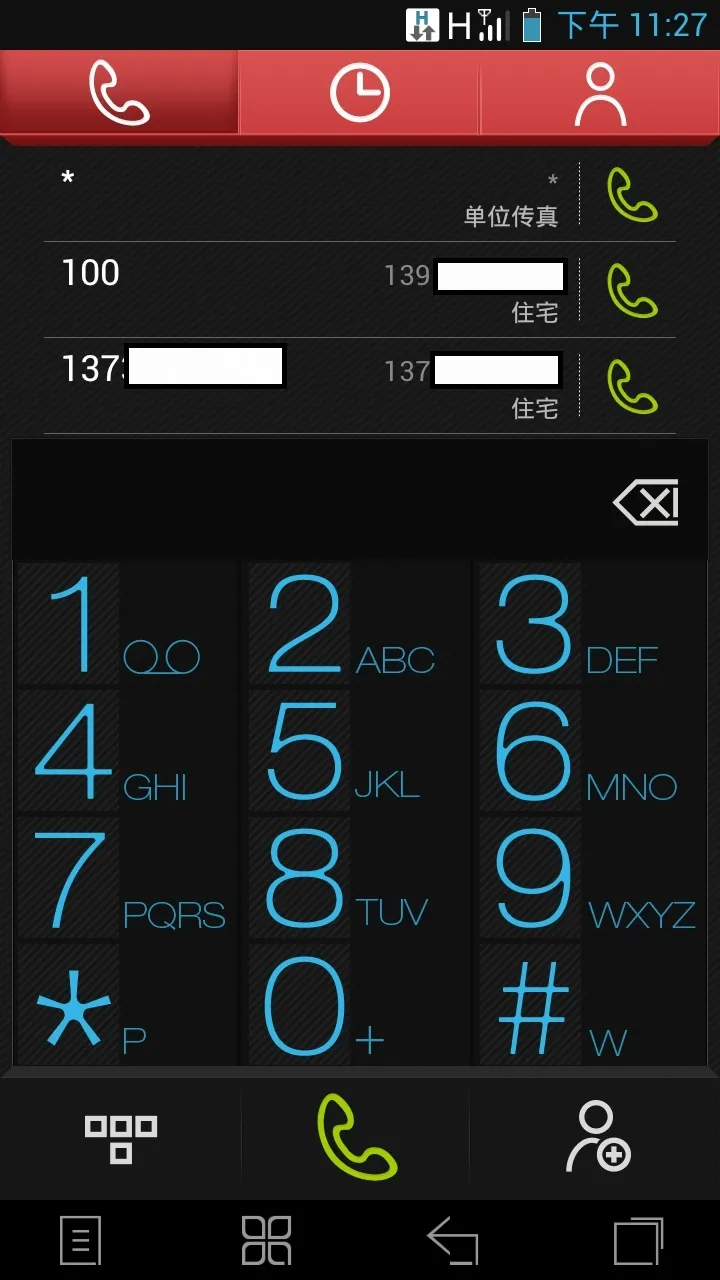Image resolution: width=720 pixels, height=1280 pixels.
Task: Call contact 100
Action: (x=632, y=291)
